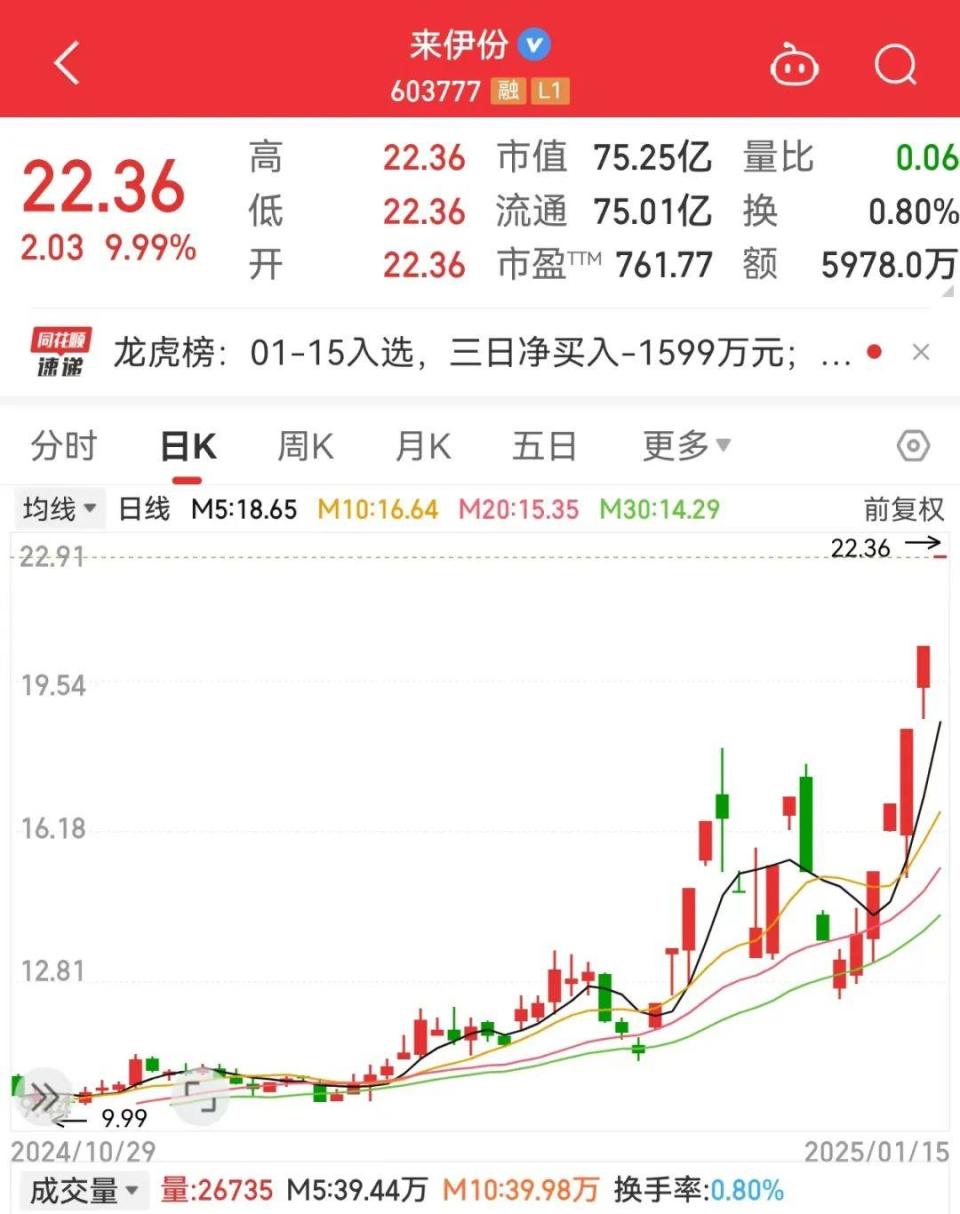Open the 均线 moving average dropdown

coord(58,509)
